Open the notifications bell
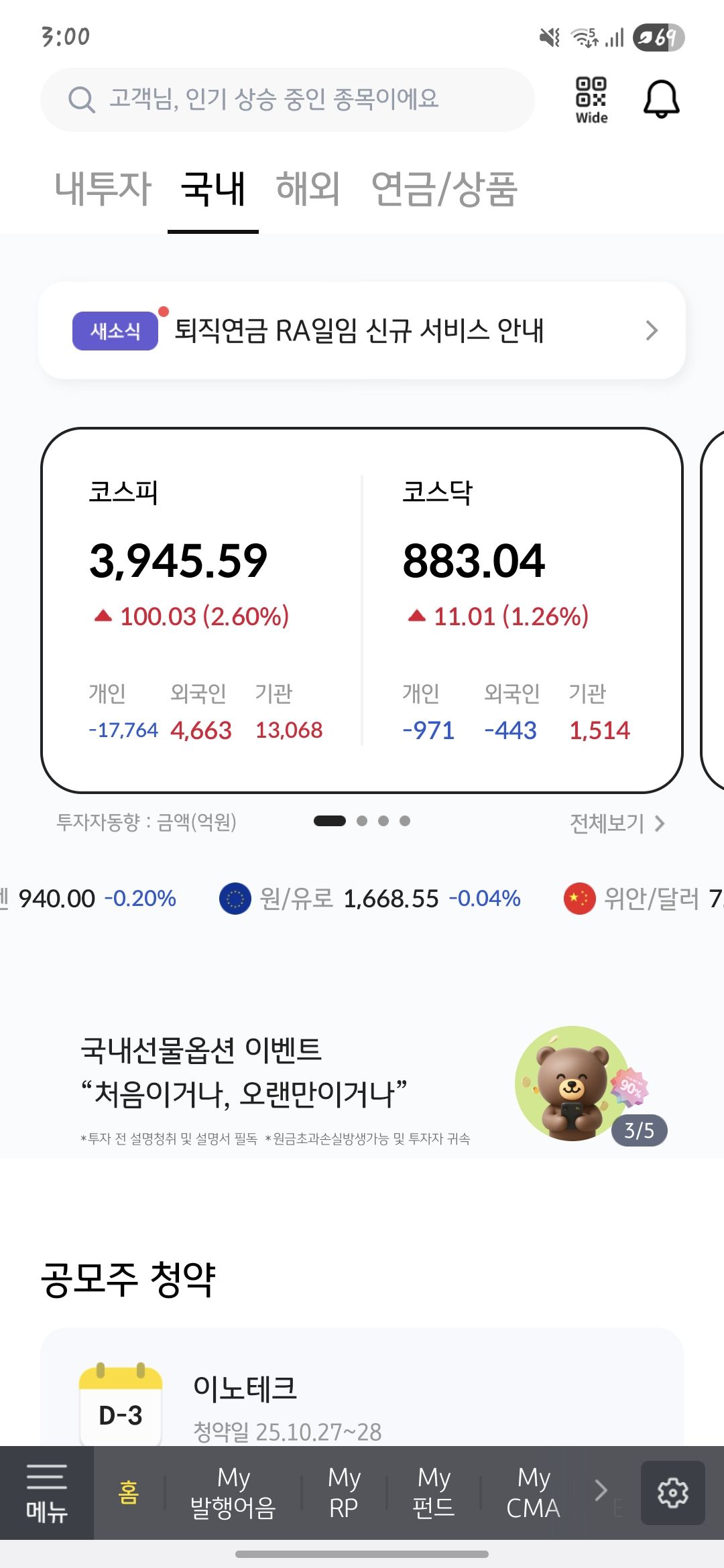The height and width of the screenshot is (1568, 724). (x=661, y=99)
